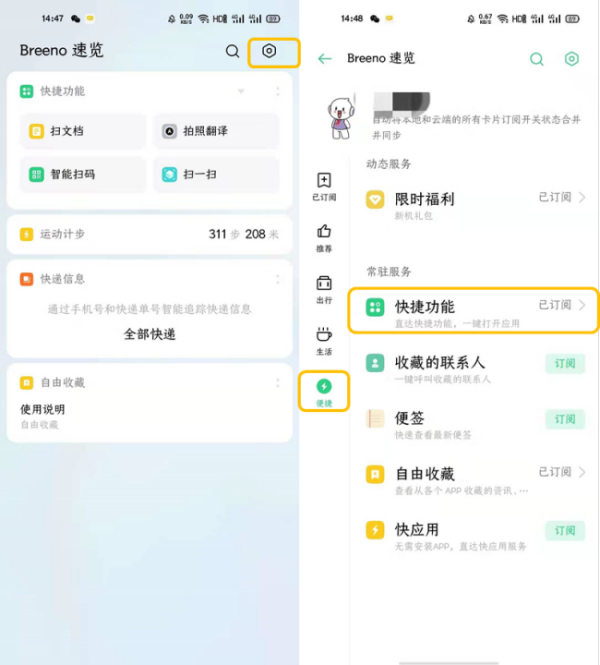The width and height of the screenshot is (600, 665).
Task: View 全部快递 all deliveries
Action: (150, 334)
